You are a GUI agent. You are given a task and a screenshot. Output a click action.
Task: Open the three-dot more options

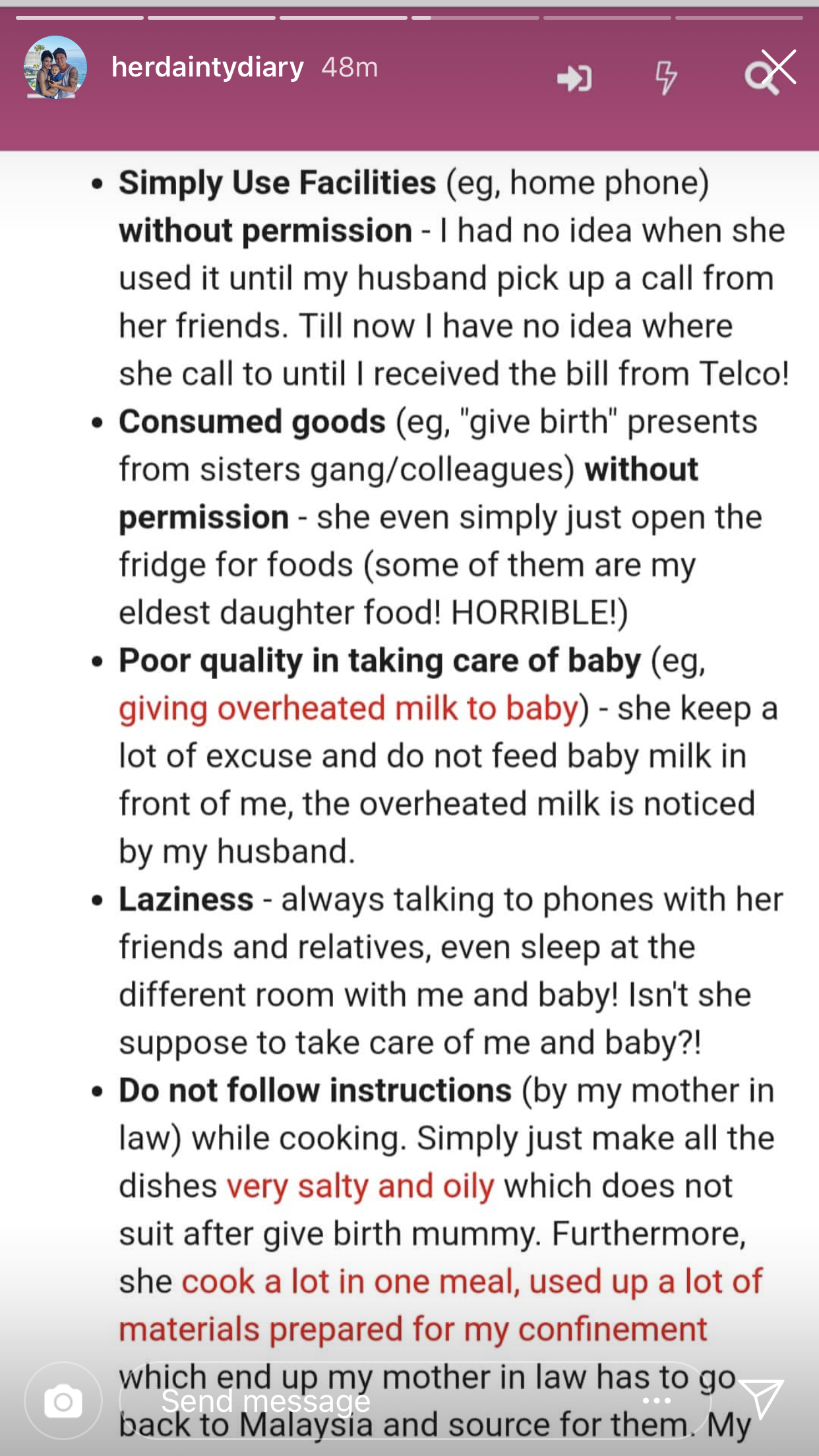[657, 1401]
